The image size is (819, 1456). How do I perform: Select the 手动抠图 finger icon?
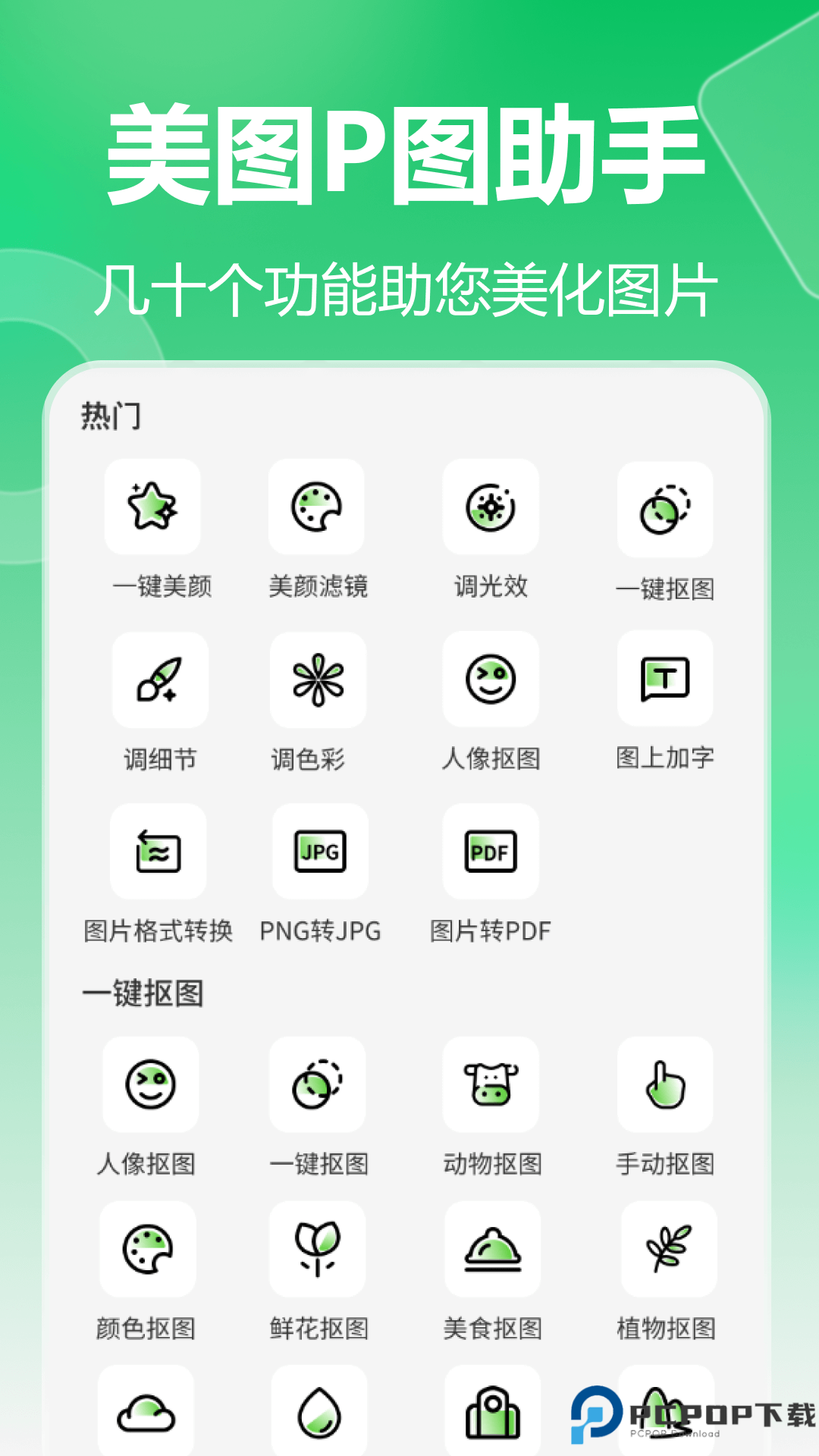(x=664, y=1084)
